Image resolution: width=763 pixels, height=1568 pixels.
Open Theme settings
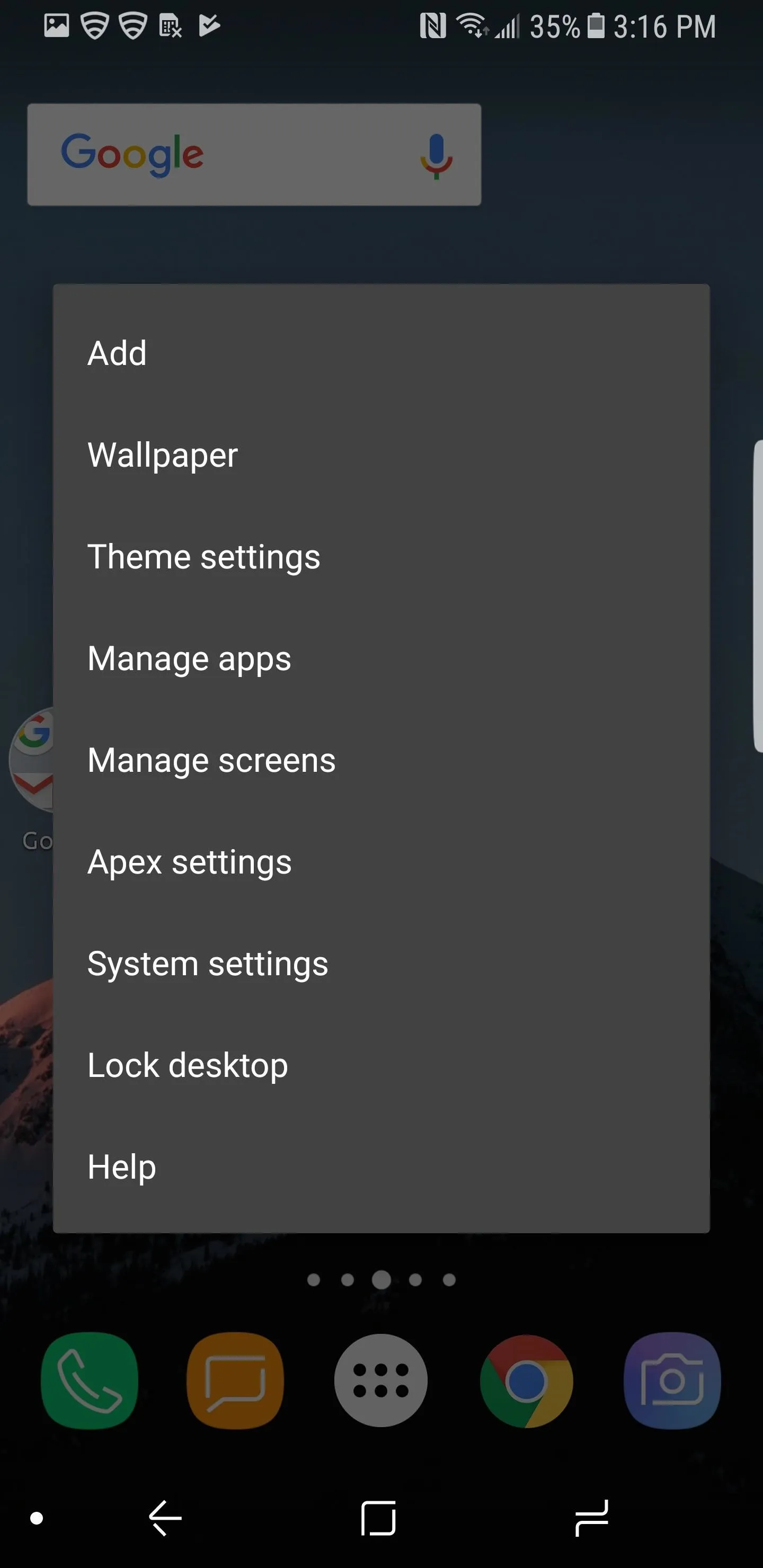(381, 556)
